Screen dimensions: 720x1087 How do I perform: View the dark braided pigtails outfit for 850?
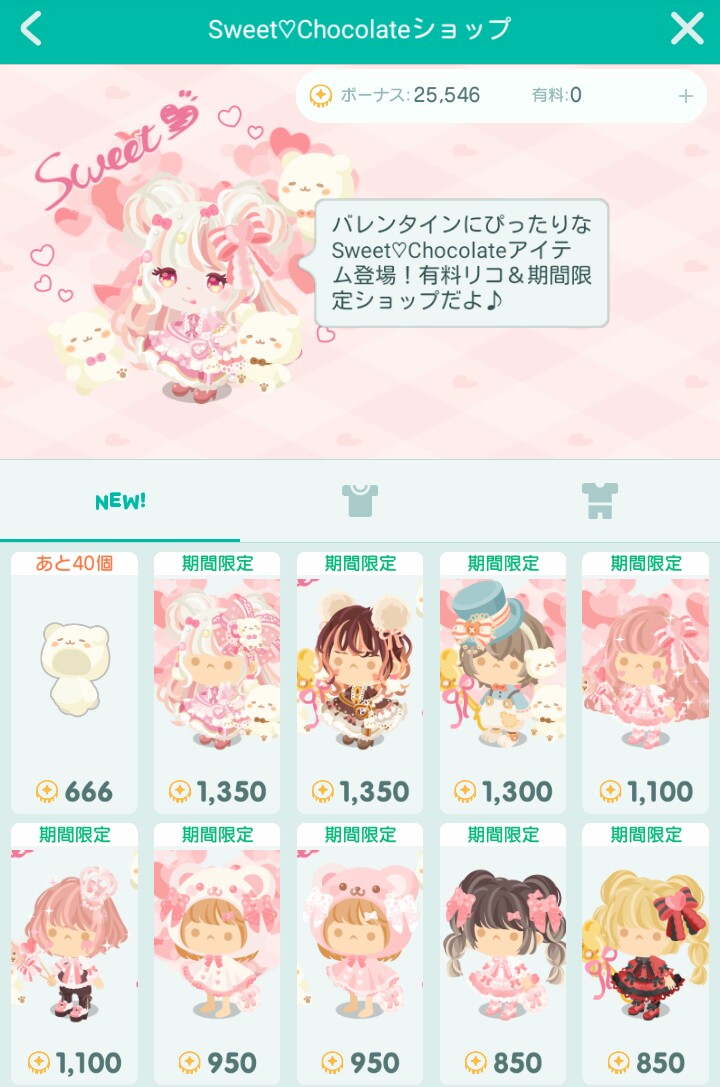click(503, 950)
